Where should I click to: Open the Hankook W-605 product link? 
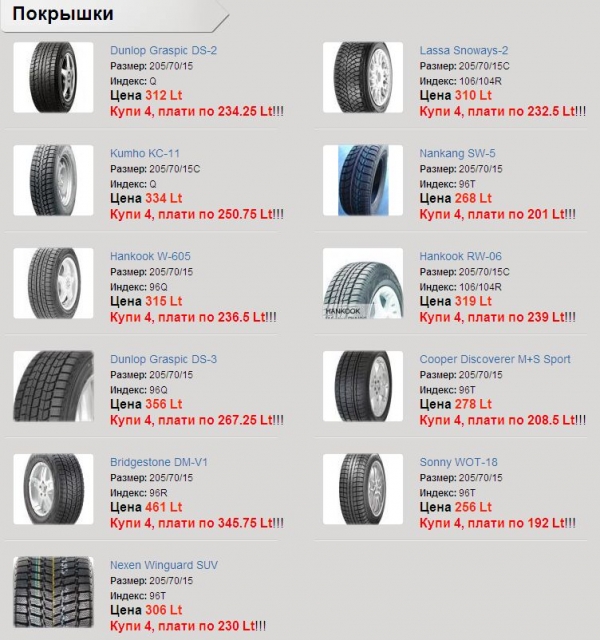tap(150, 256)
